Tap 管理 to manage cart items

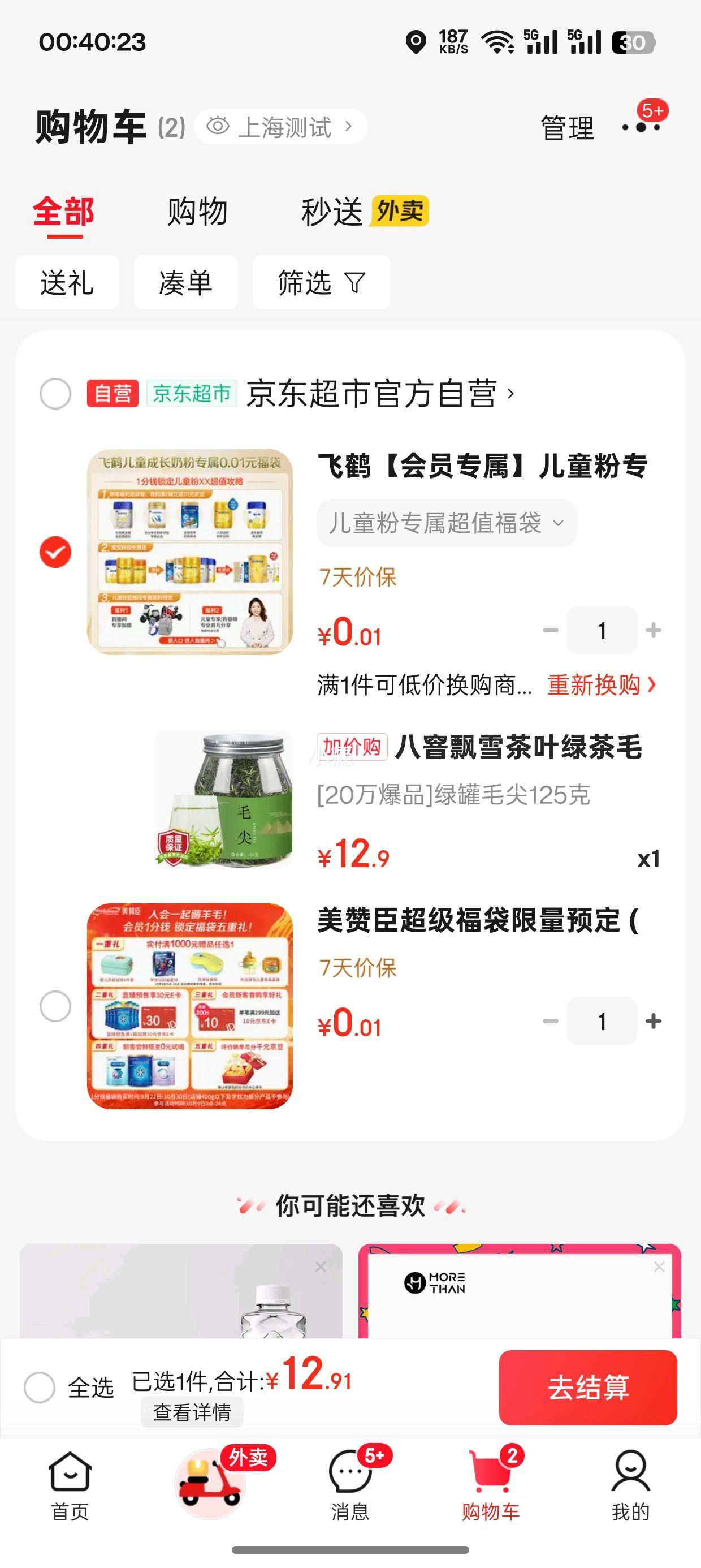[x=567, y=128]
